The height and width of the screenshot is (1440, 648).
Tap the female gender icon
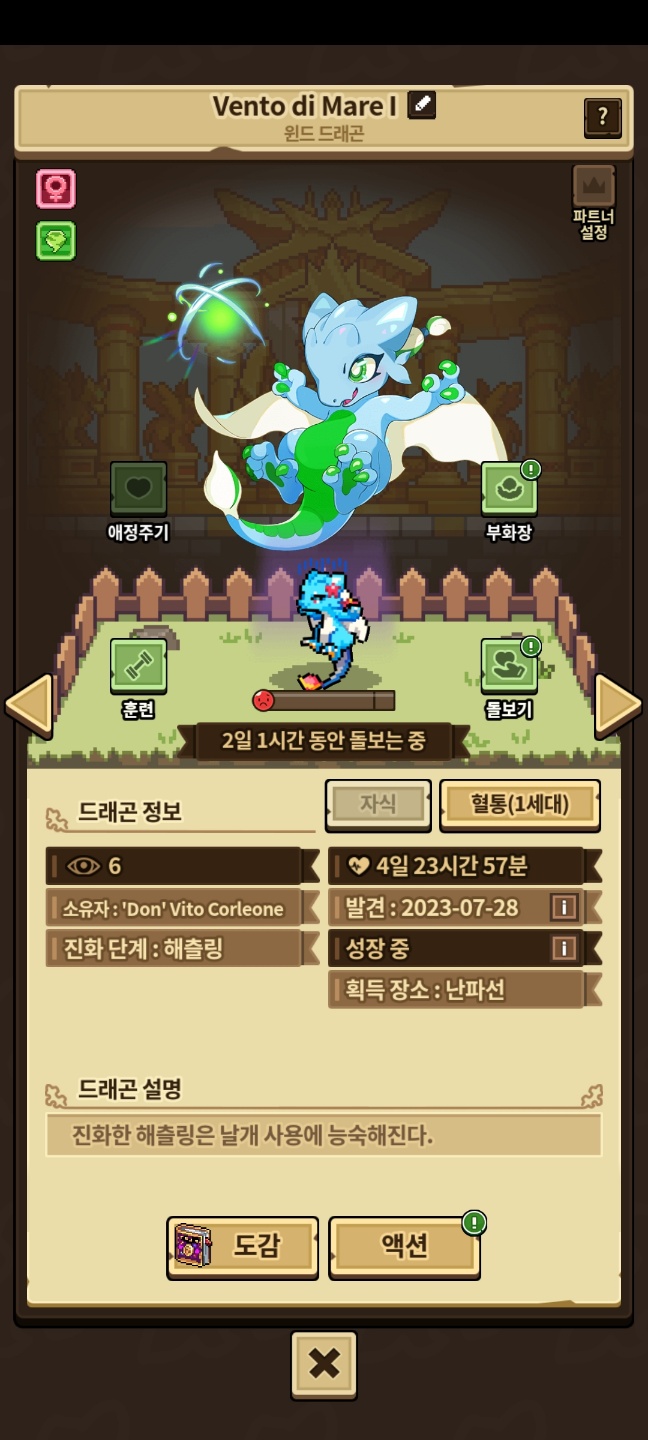click(x=56, y=189)
